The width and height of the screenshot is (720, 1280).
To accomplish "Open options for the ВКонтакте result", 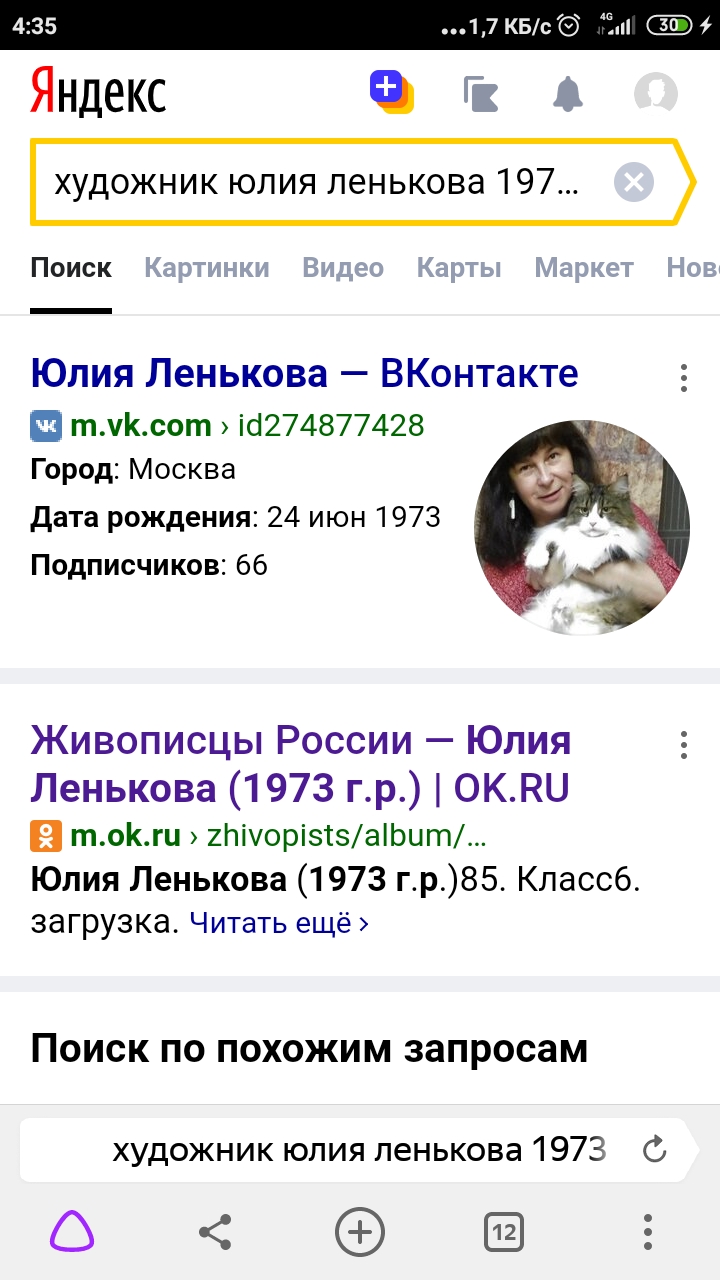I will [684, 378].
